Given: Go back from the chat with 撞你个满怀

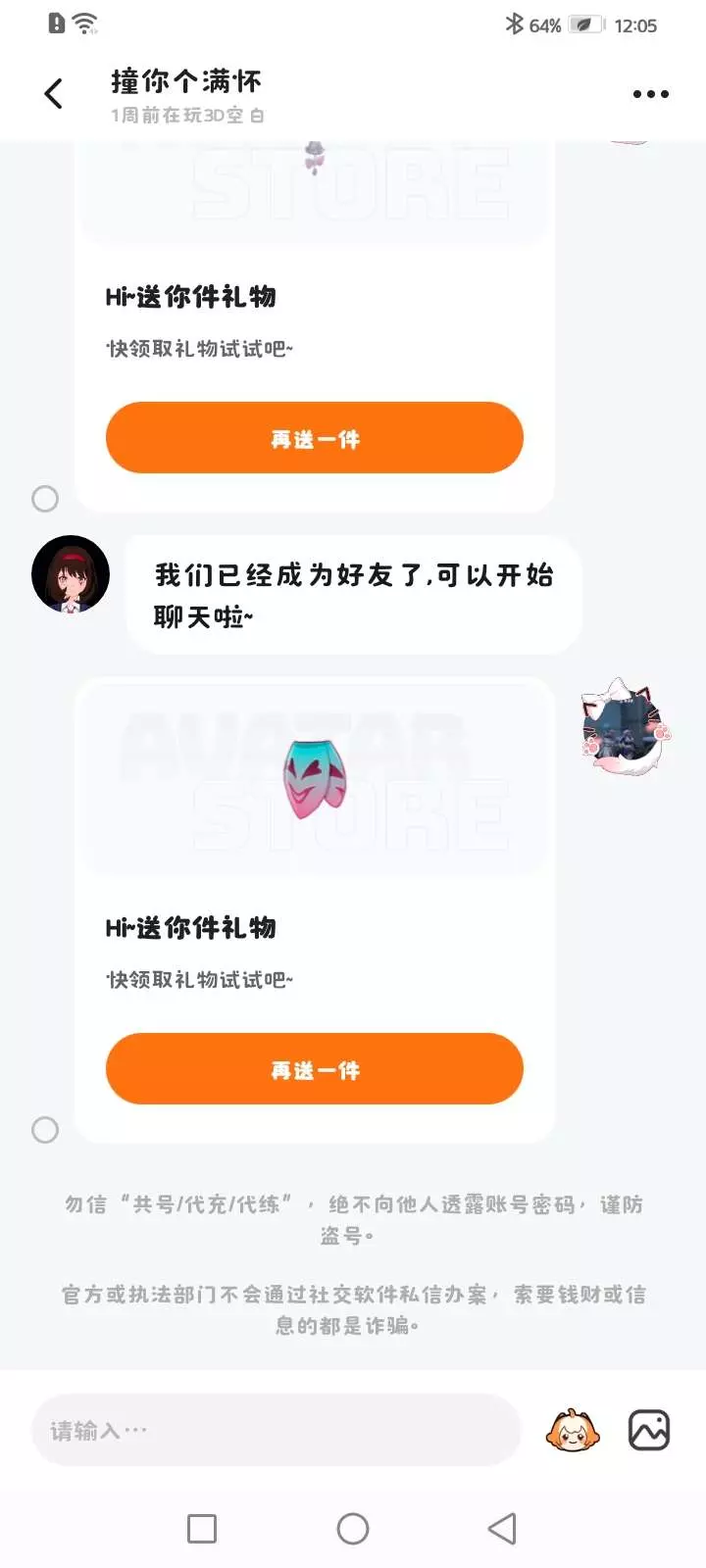Looking at the screenshot, I should [54, 94].
